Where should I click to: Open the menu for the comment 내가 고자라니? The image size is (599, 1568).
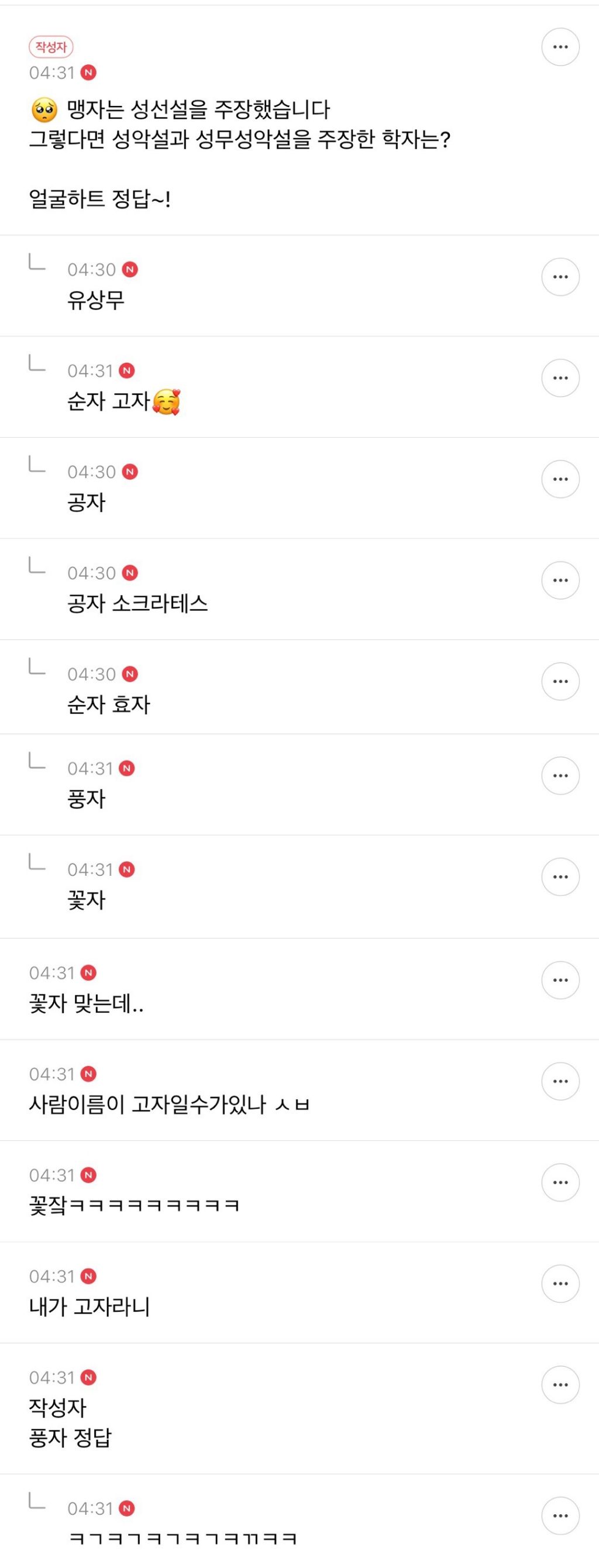(x=560, y=1283)
